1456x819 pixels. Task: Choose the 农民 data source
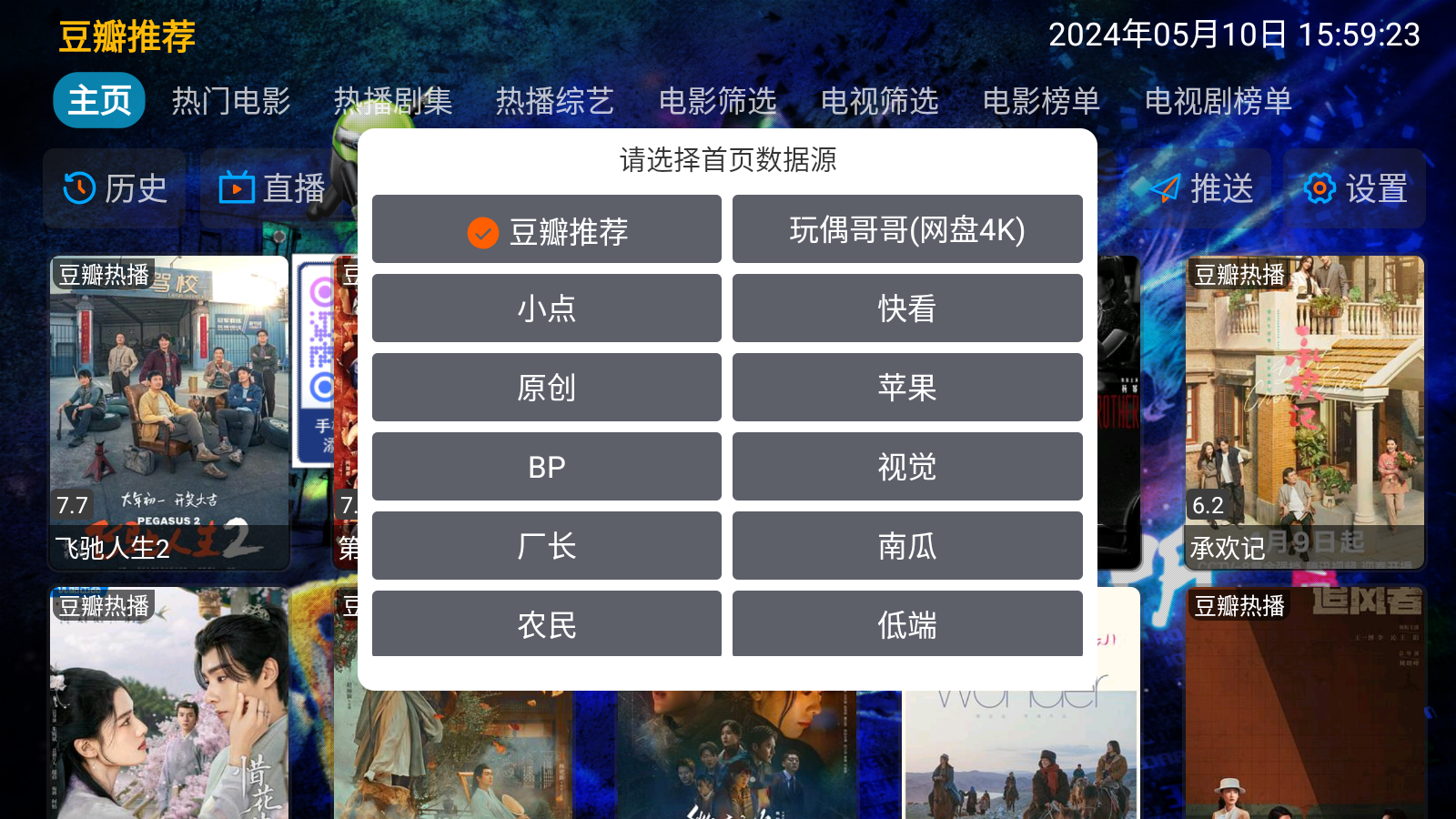(546, 624)
